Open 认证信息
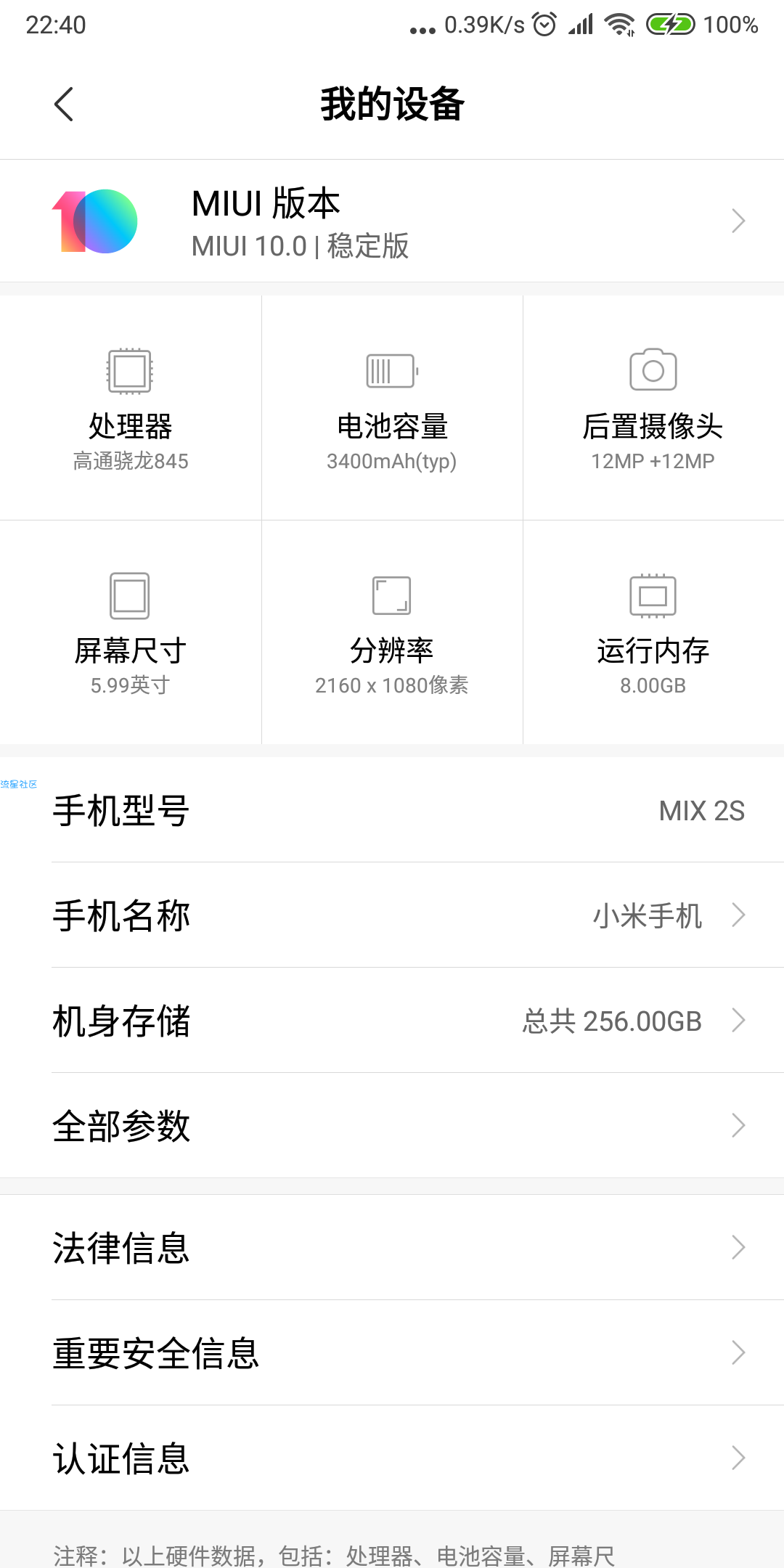The image size is (784, 1568). pos(392,1458)
